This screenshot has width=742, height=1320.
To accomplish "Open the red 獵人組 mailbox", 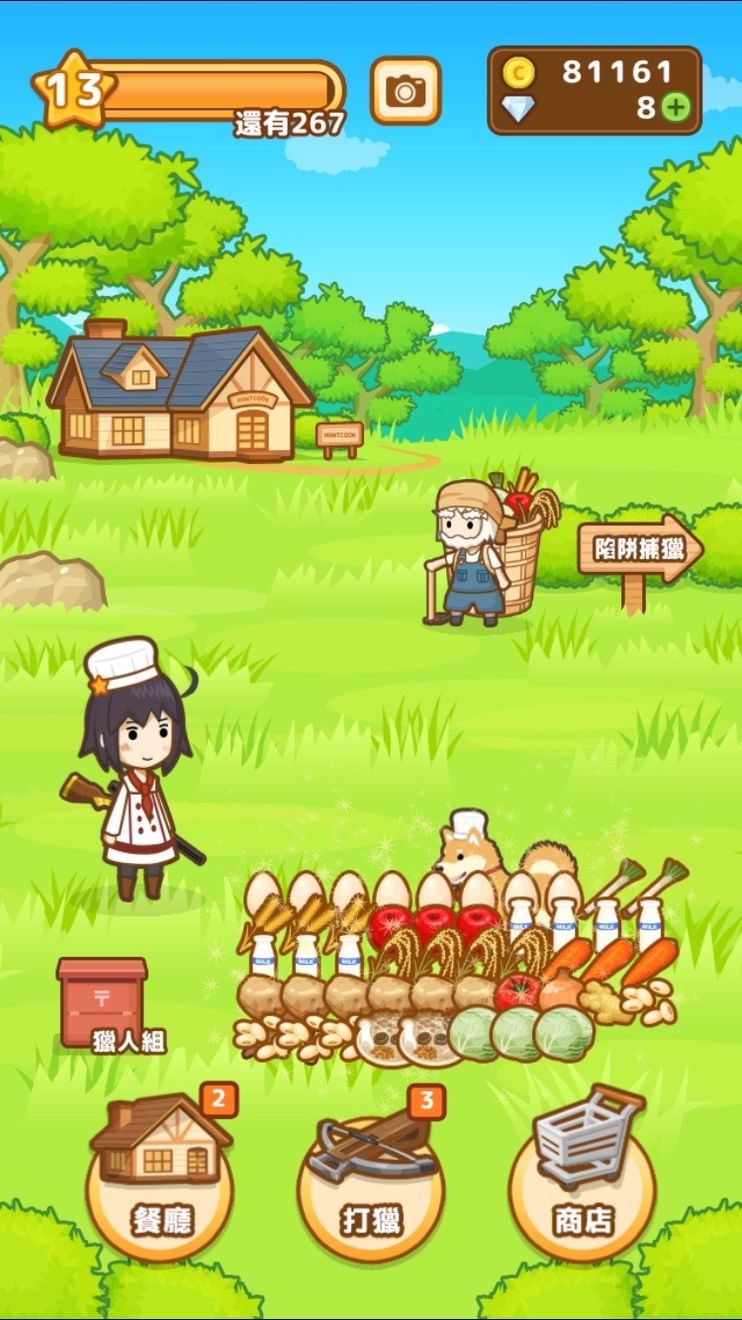I will tap(102, 1002).
